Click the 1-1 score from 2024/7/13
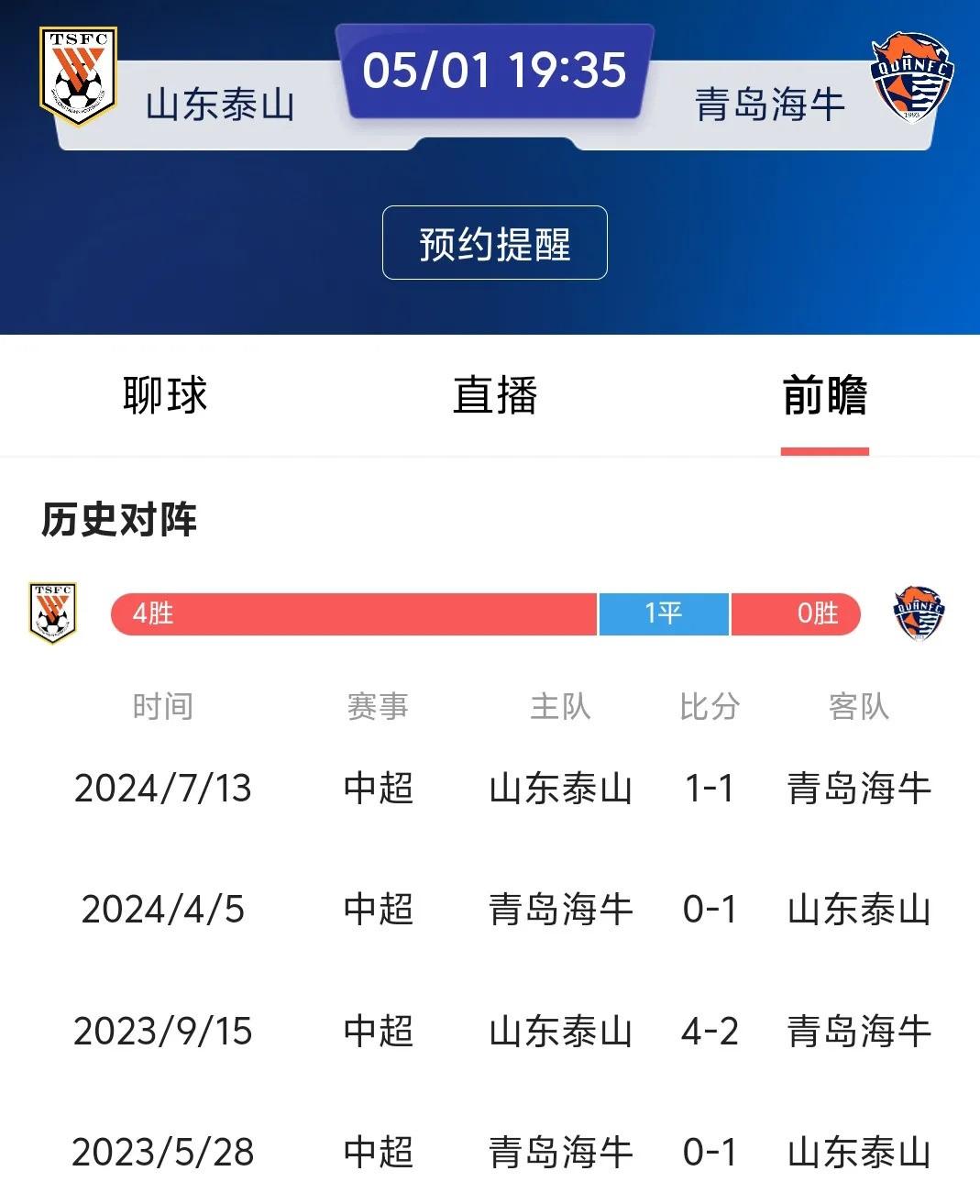Viewport: 980px width, 1204px height. tap(709, 790)
